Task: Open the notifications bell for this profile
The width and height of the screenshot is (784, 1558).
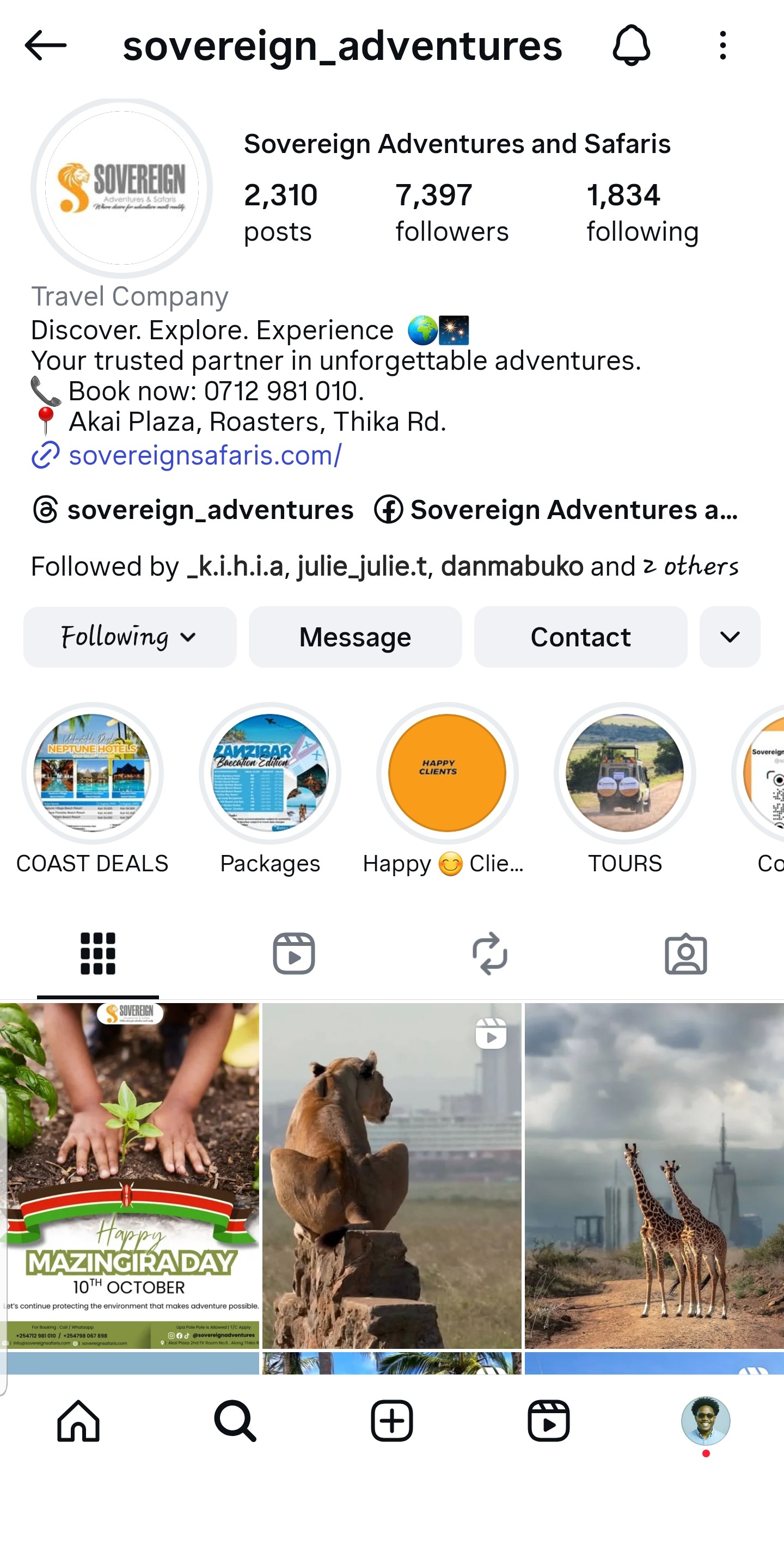Action: click(631, 45)
